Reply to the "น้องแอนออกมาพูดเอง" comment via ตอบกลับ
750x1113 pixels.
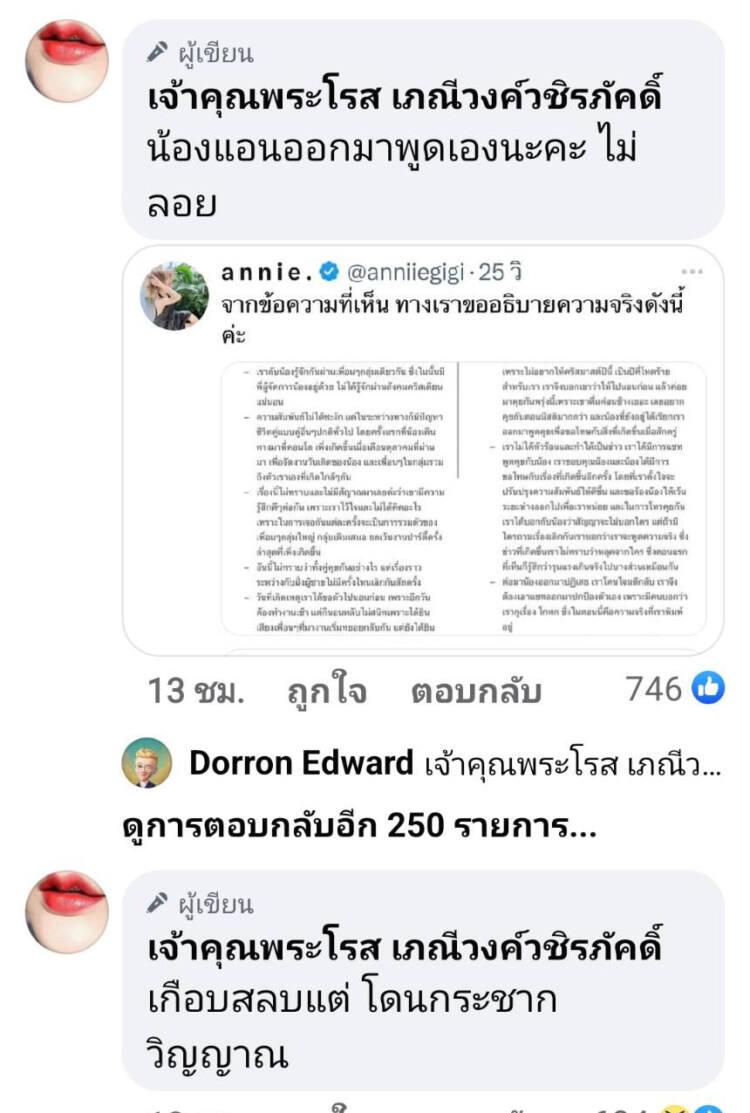[476, 690]
